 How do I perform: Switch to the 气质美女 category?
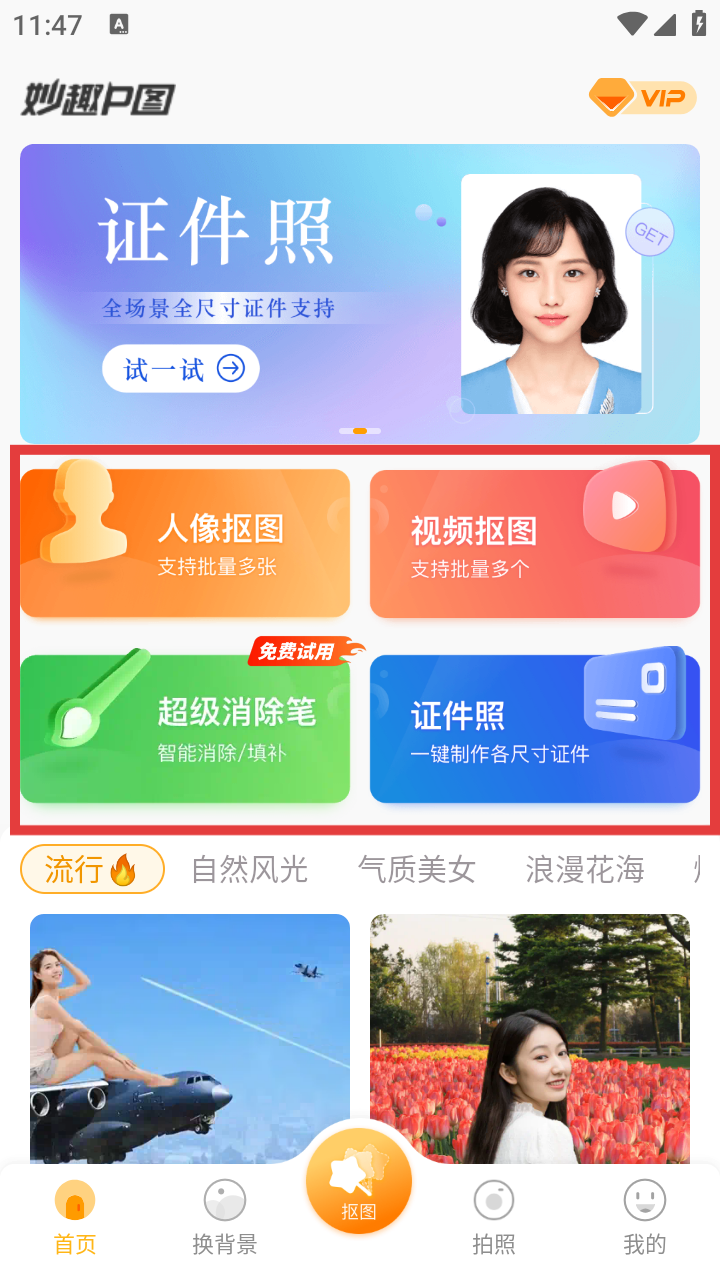point(417,869)
